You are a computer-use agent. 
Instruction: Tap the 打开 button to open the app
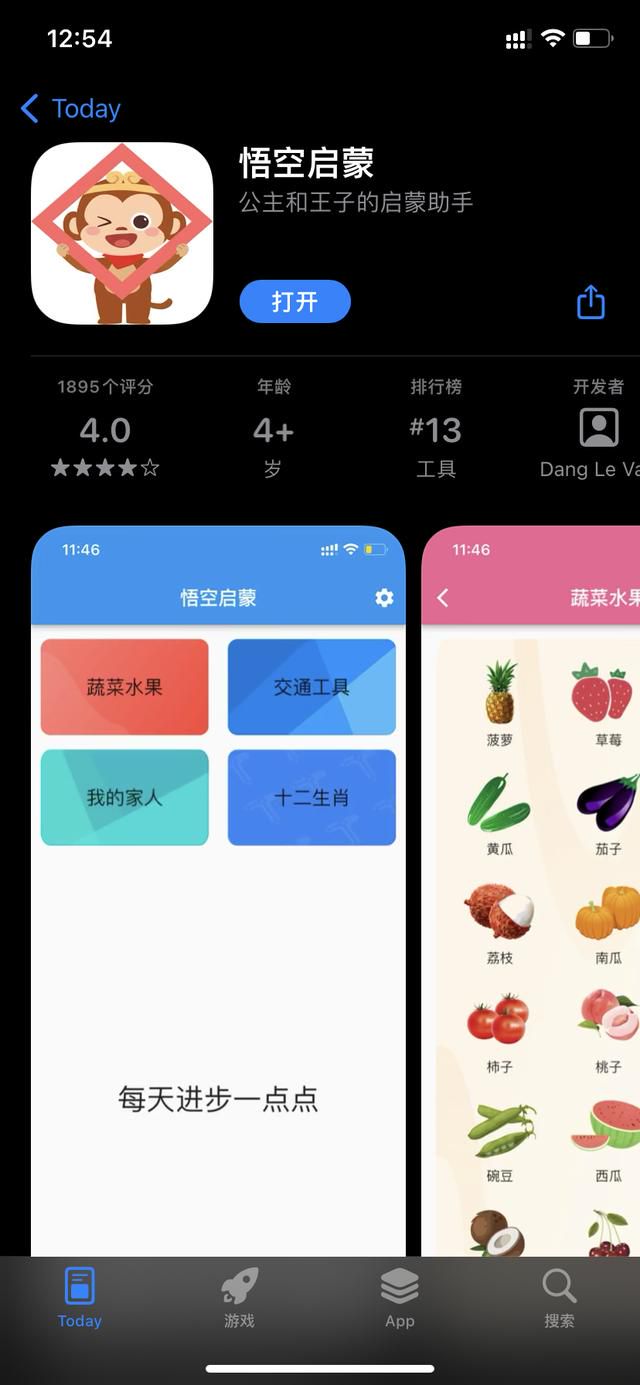(x=295, y=302)
